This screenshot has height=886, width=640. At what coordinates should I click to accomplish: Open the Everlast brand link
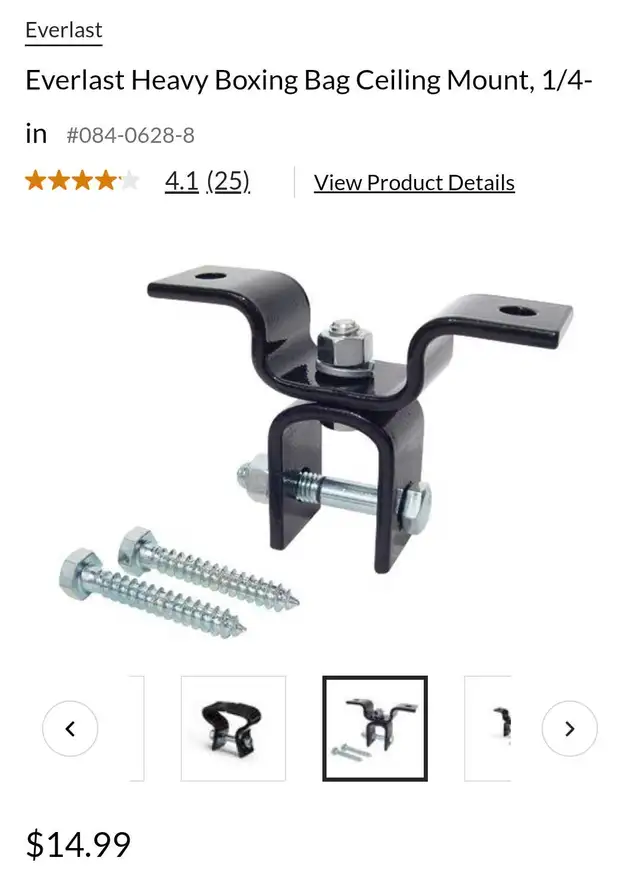point(64,30)
